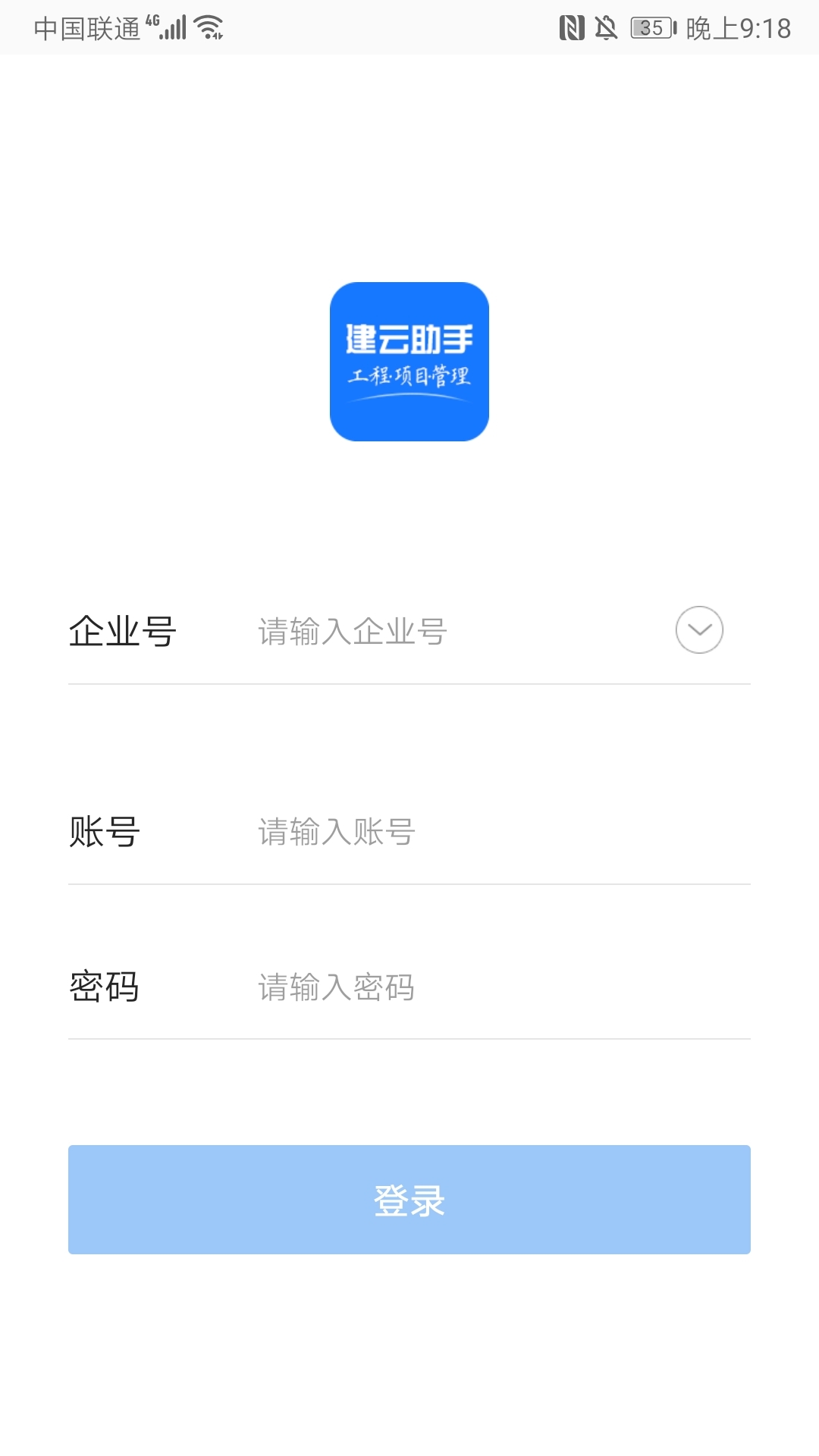The height and width of the screenshot is (1456, 819).
Task: Click the 企业号 field label
Action: (121, 631)
